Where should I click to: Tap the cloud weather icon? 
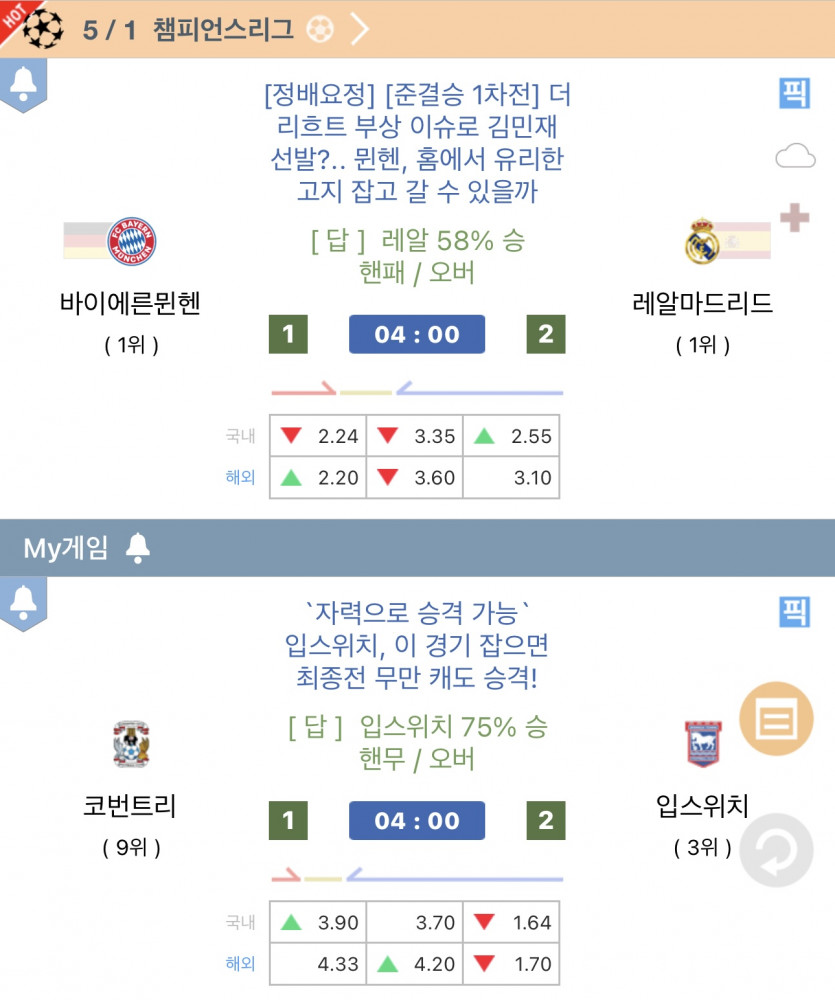794,155
